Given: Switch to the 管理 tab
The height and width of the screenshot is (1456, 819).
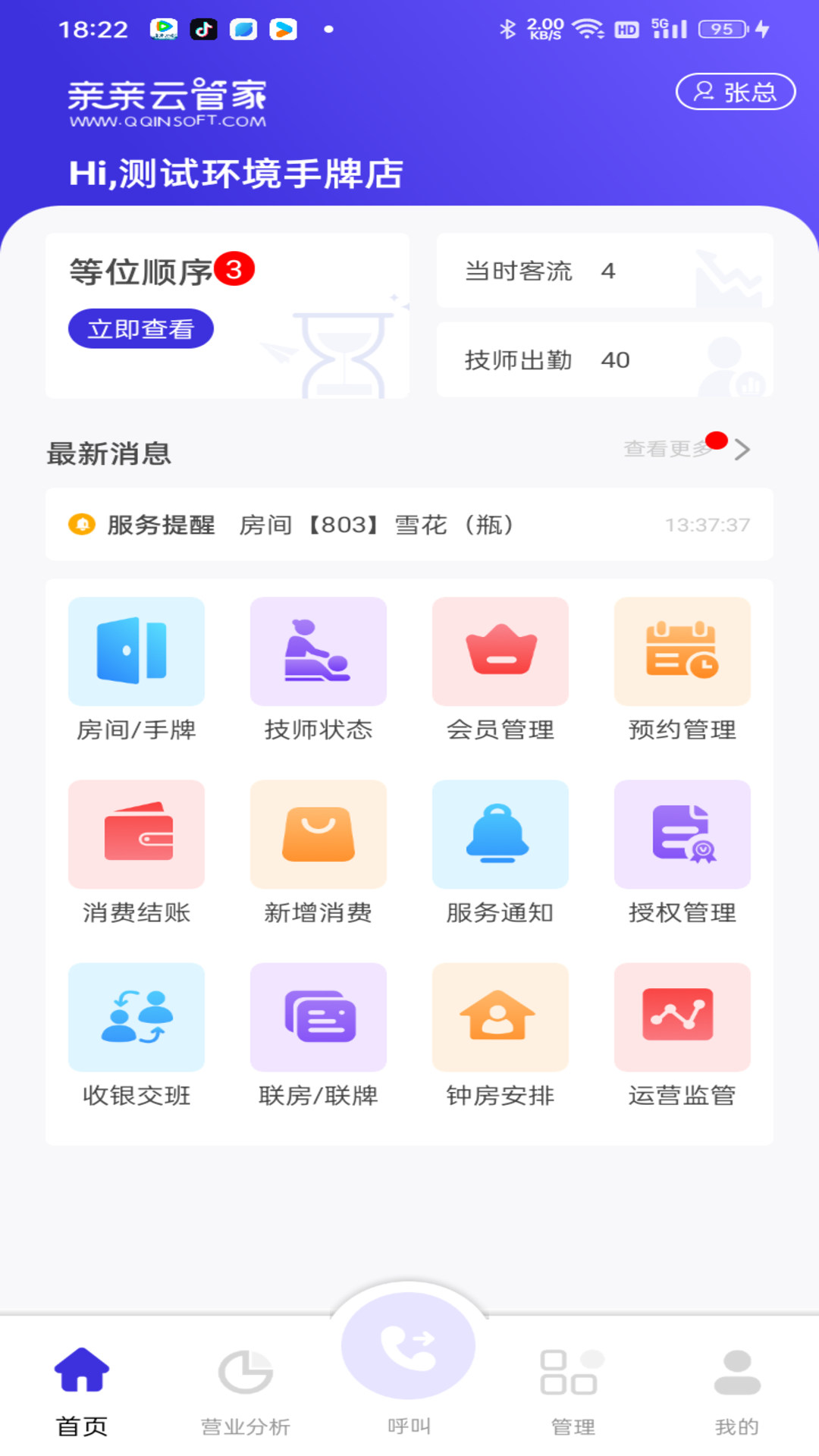Looking at the screenshot, I should [x=573, y=1392].
